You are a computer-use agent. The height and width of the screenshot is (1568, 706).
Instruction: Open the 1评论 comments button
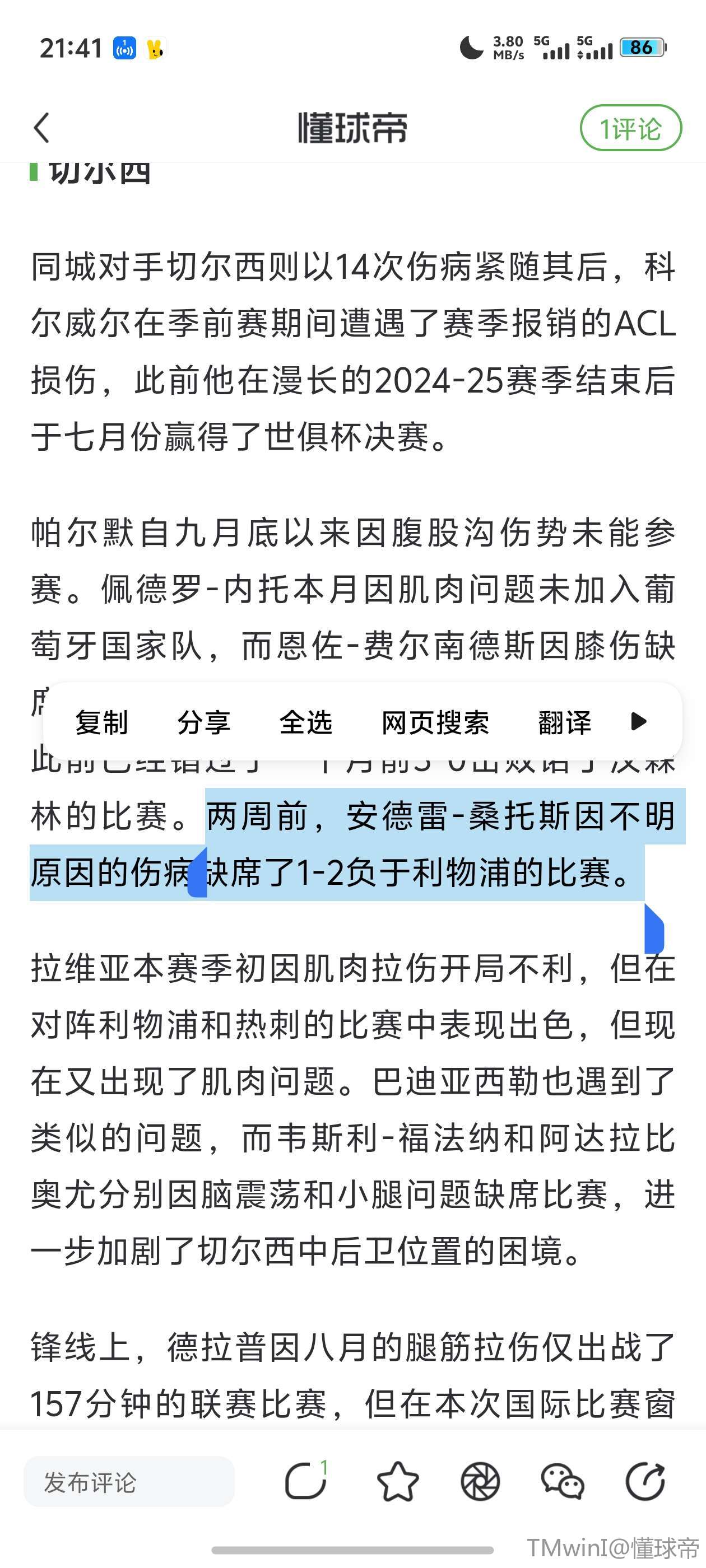click(630, 128)
